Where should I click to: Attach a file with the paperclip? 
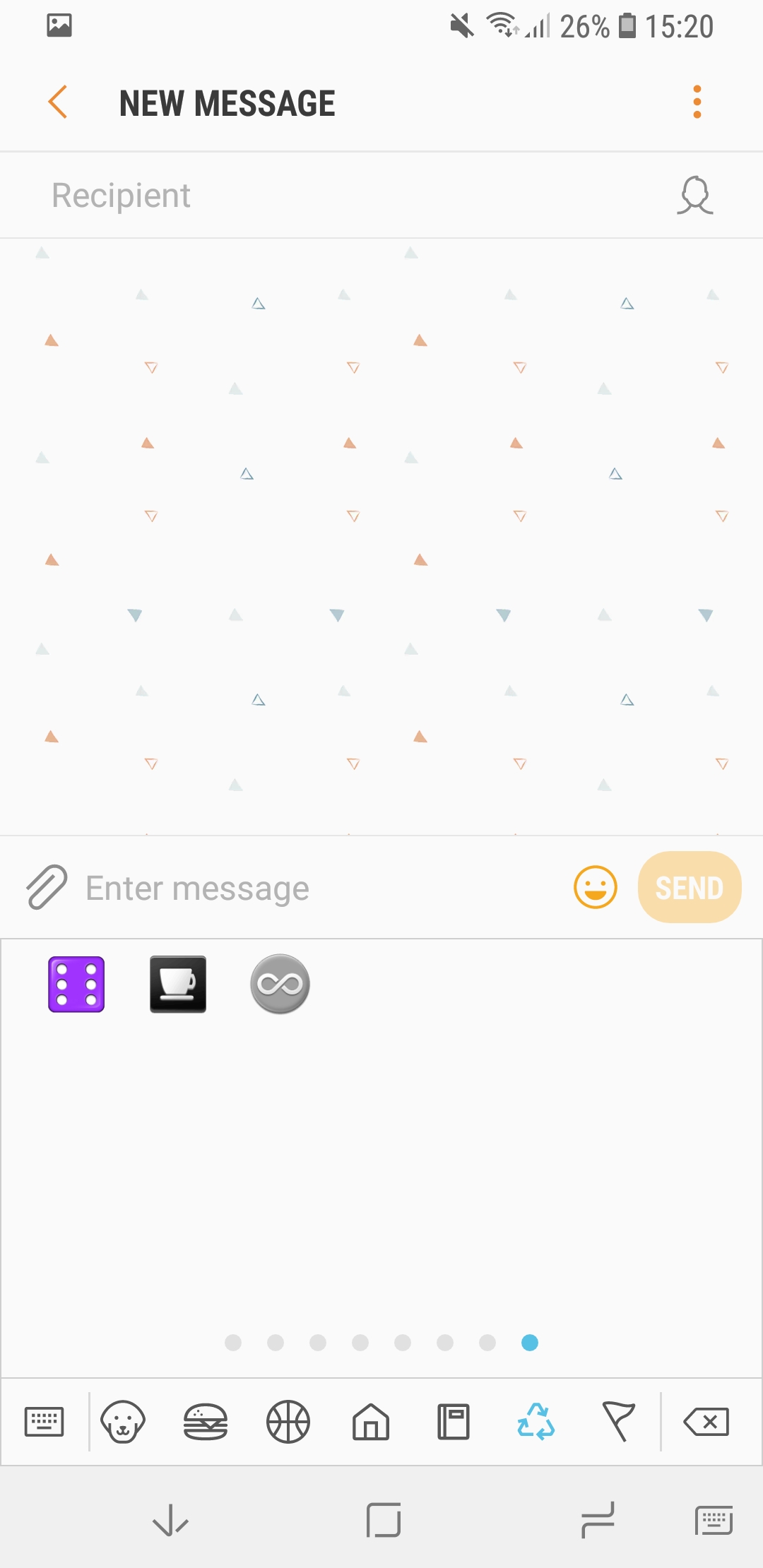coord(47,887)
